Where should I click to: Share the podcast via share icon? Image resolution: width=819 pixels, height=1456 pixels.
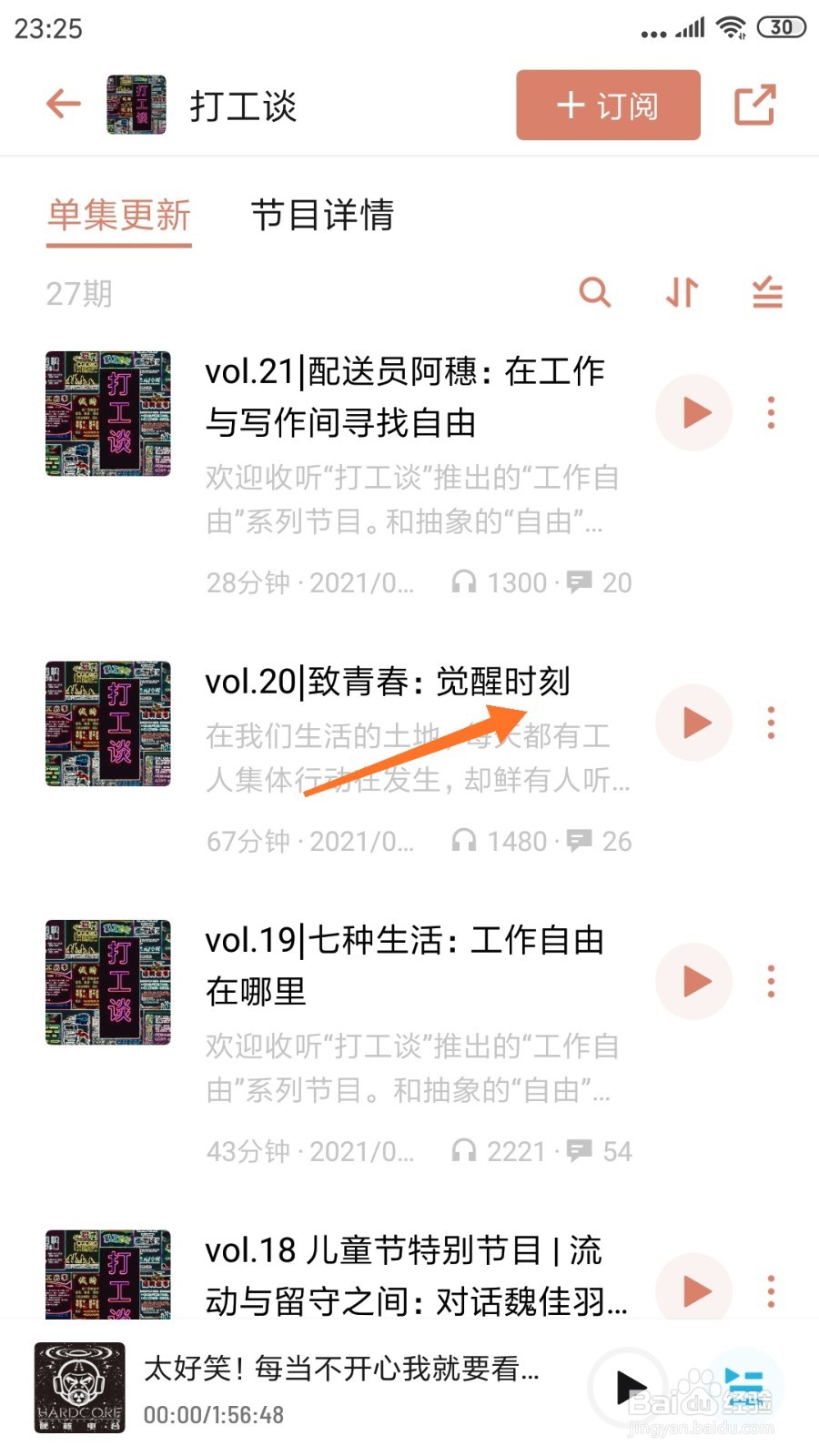coord(754,105)
